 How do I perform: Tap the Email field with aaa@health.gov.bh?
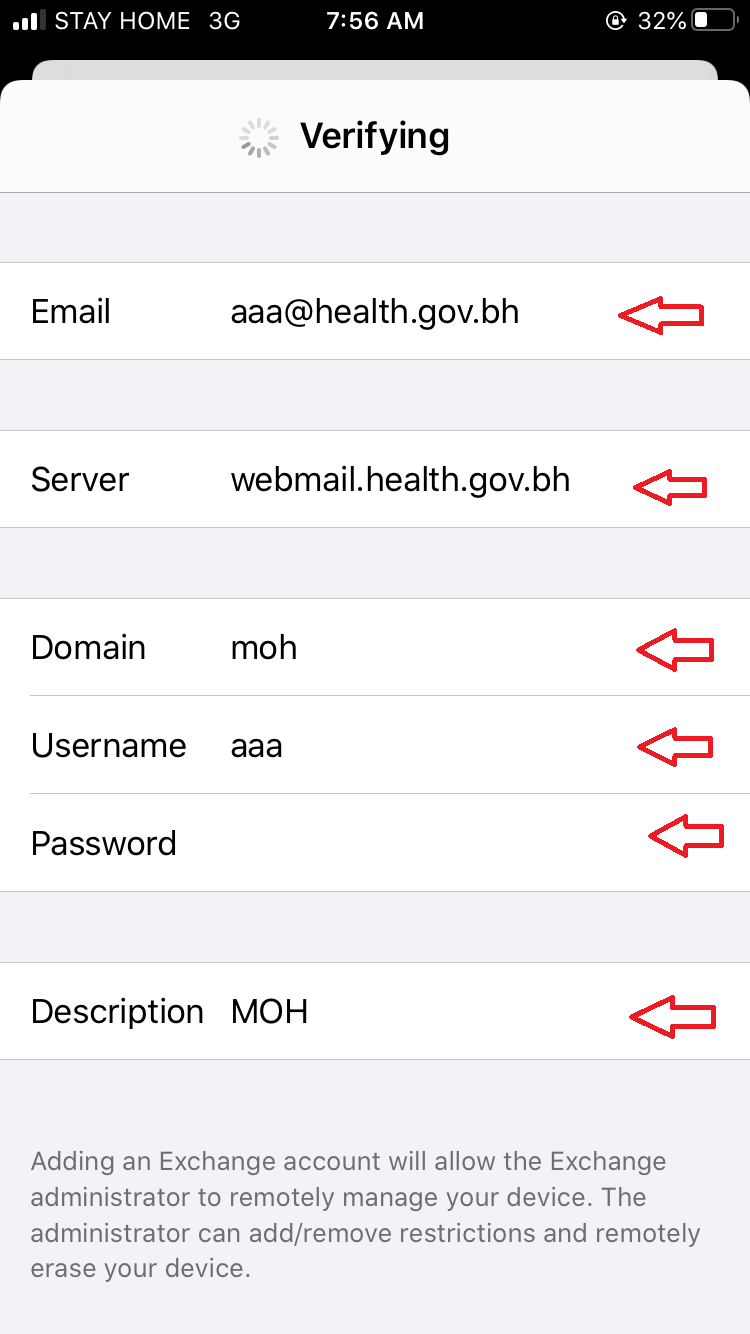(375, 311)
